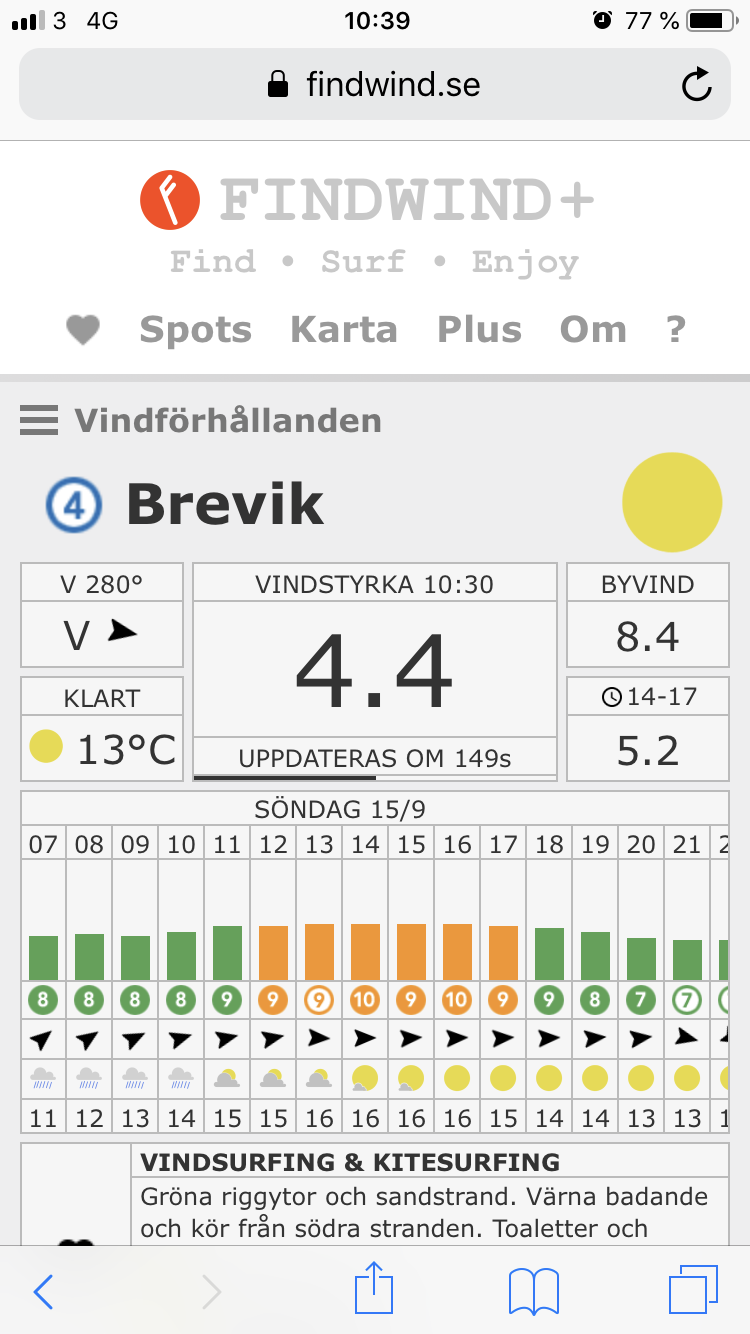This screenshot has width=750, height=1334.
Task: Open Safari bookmarks
Action: click(x=533, y=1292)
